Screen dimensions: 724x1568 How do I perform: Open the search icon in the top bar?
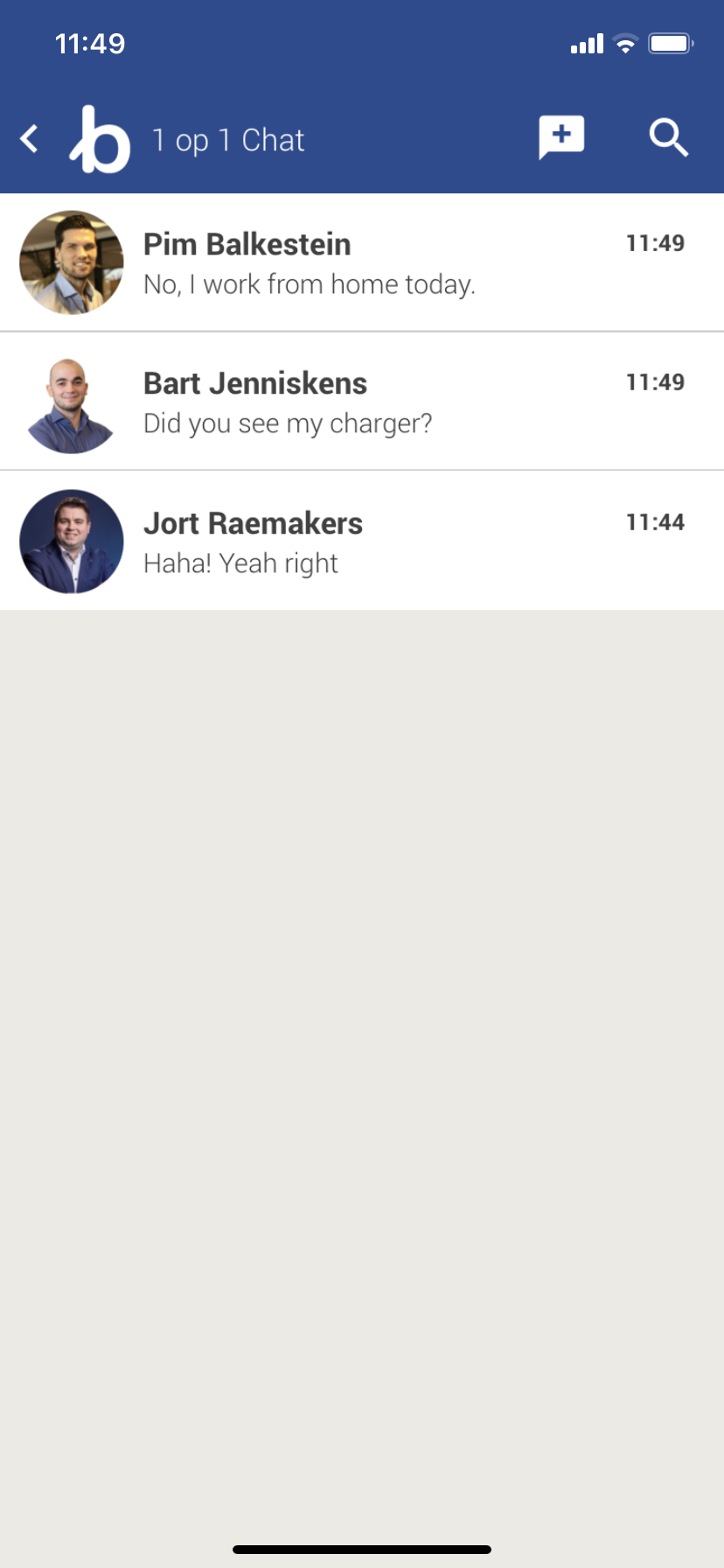[x=669, y=138]
